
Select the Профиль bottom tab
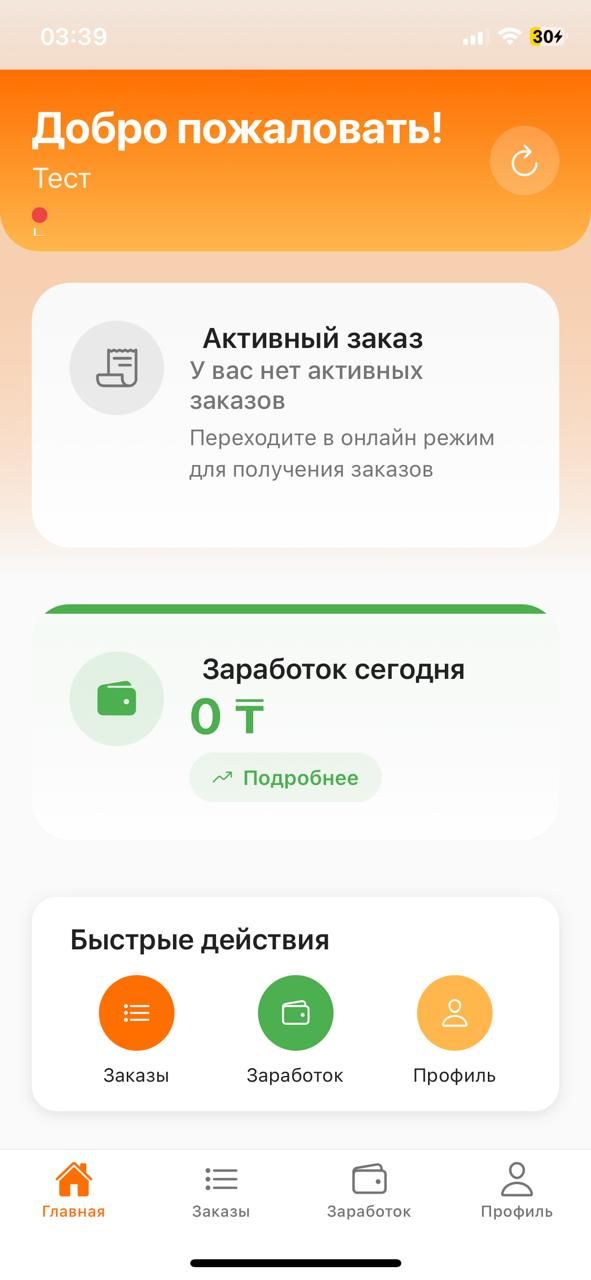517,1190
